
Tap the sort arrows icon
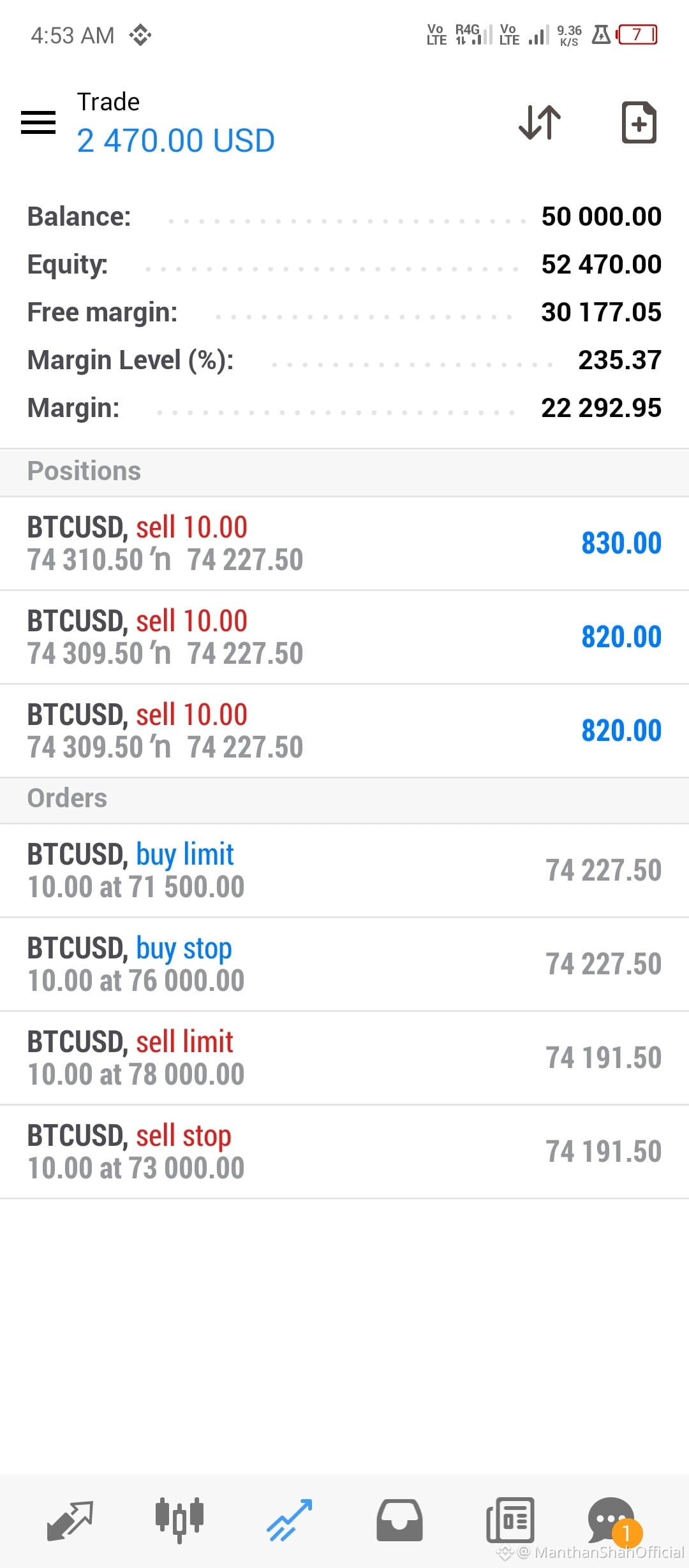pyautogui.click(x=540, y=122)
